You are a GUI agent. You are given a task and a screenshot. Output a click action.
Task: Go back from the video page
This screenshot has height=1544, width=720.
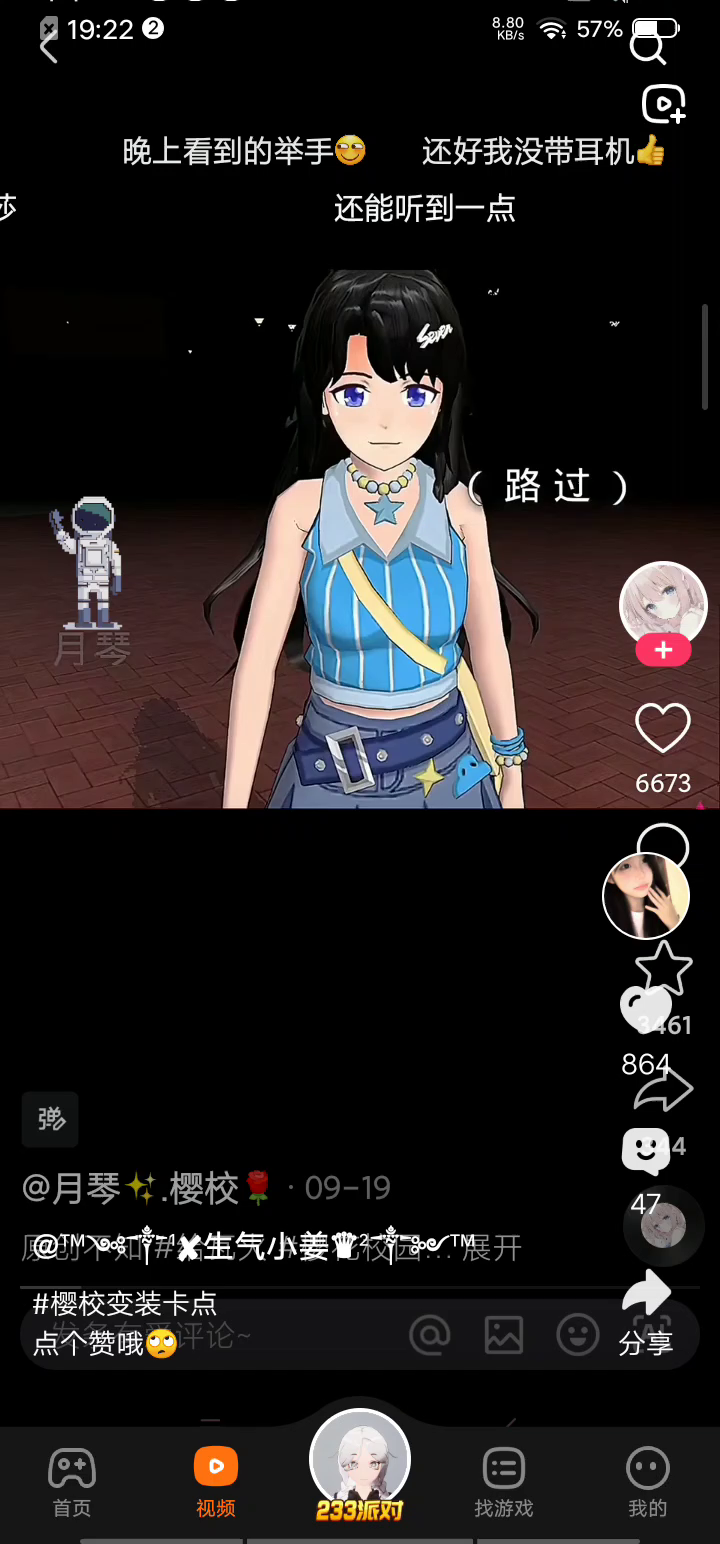[x=48, y=45]
